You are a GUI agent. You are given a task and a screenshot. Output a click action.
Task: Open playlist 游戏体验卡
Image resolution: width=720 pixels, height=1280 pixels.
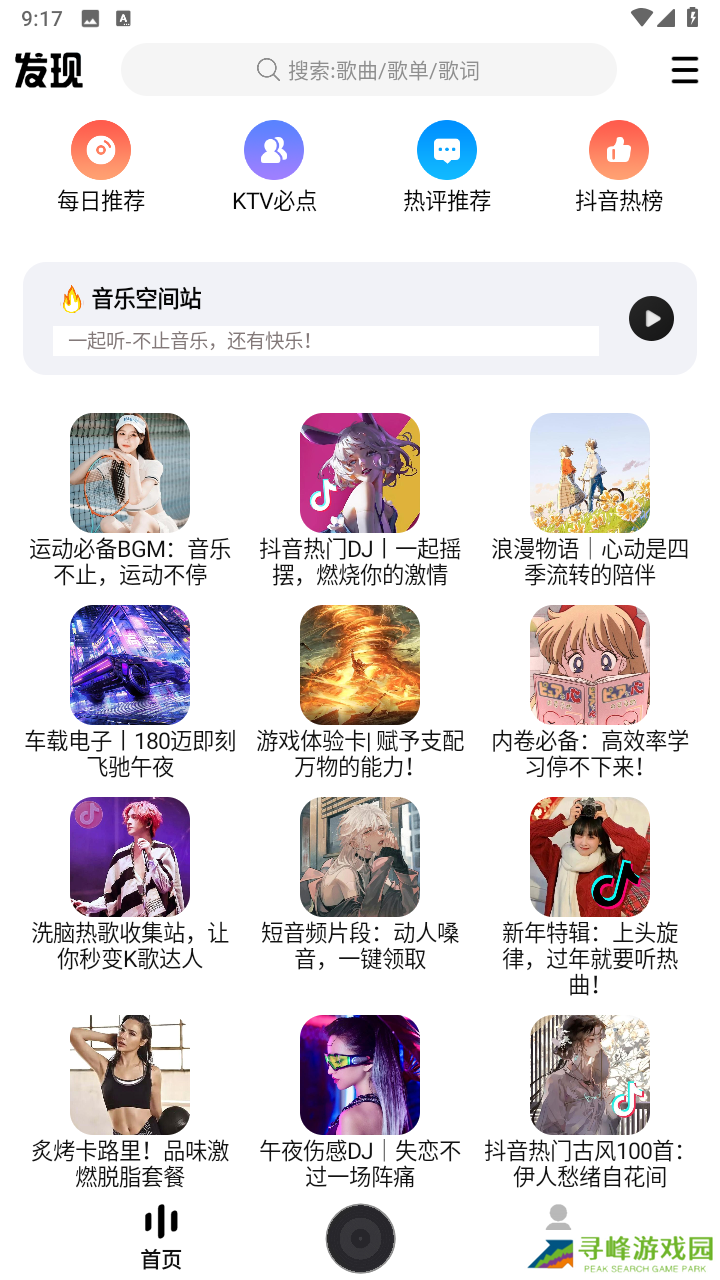pos(360,665)
